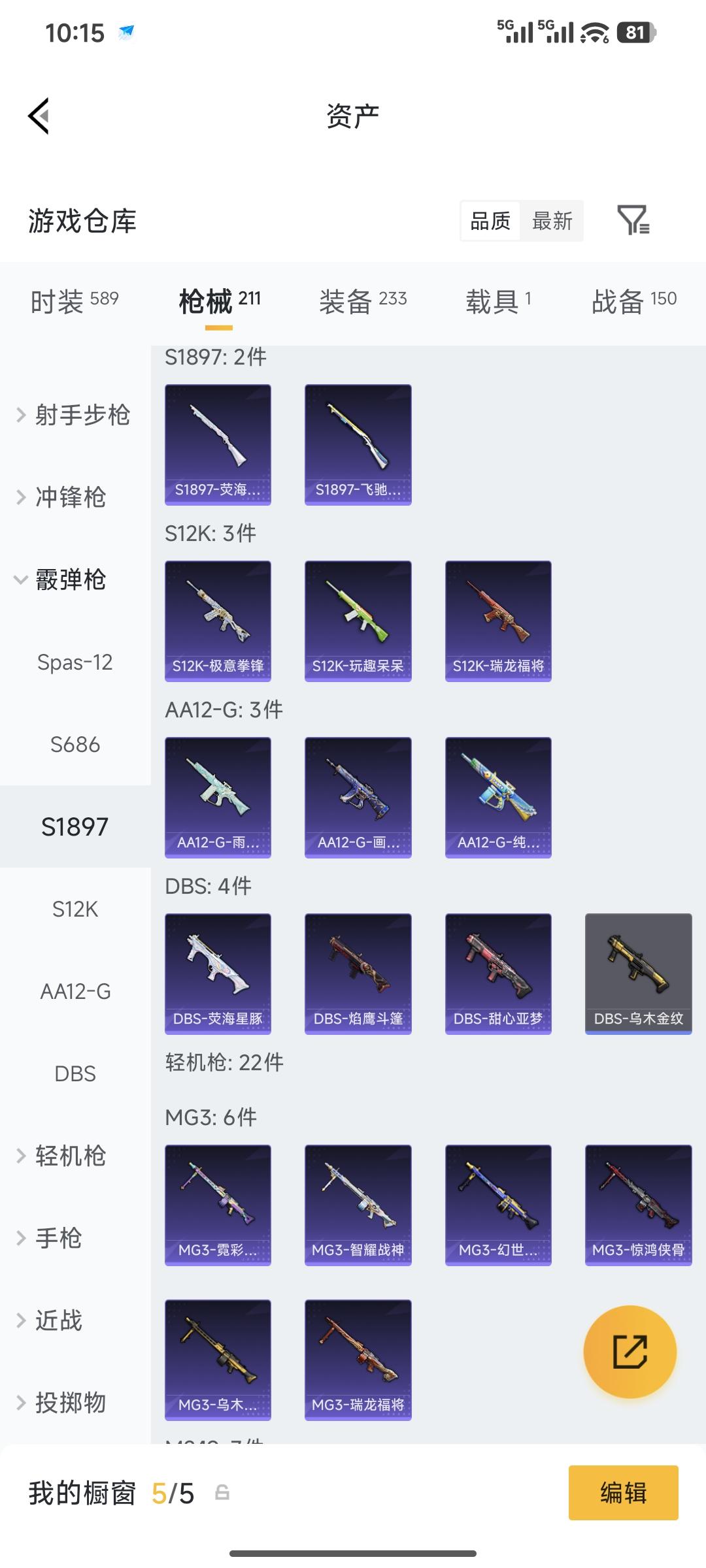Image resolution: width=706 pixels, height=1568 pixels.
Task: Sort the warehouse by 品质
Action: 490,221
